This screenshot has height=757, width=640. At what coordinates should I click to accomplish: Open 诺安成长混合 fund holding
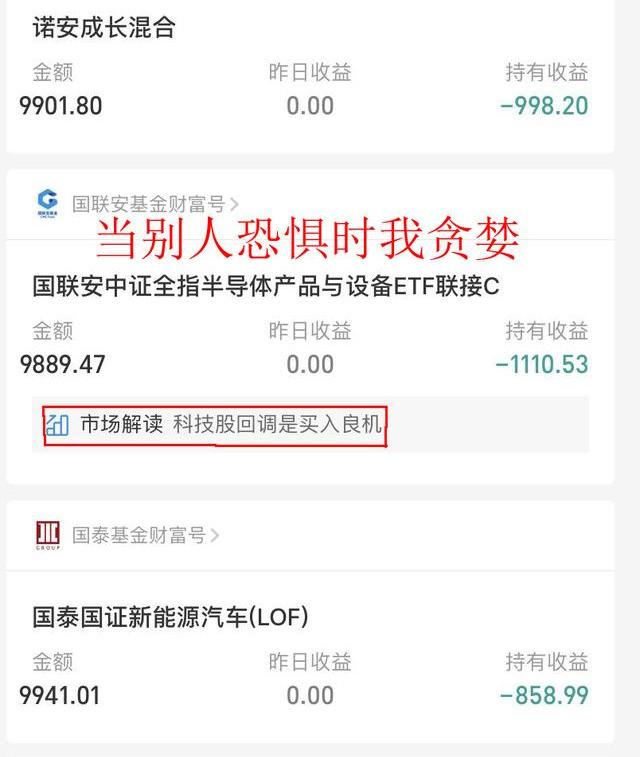(104, 28)
